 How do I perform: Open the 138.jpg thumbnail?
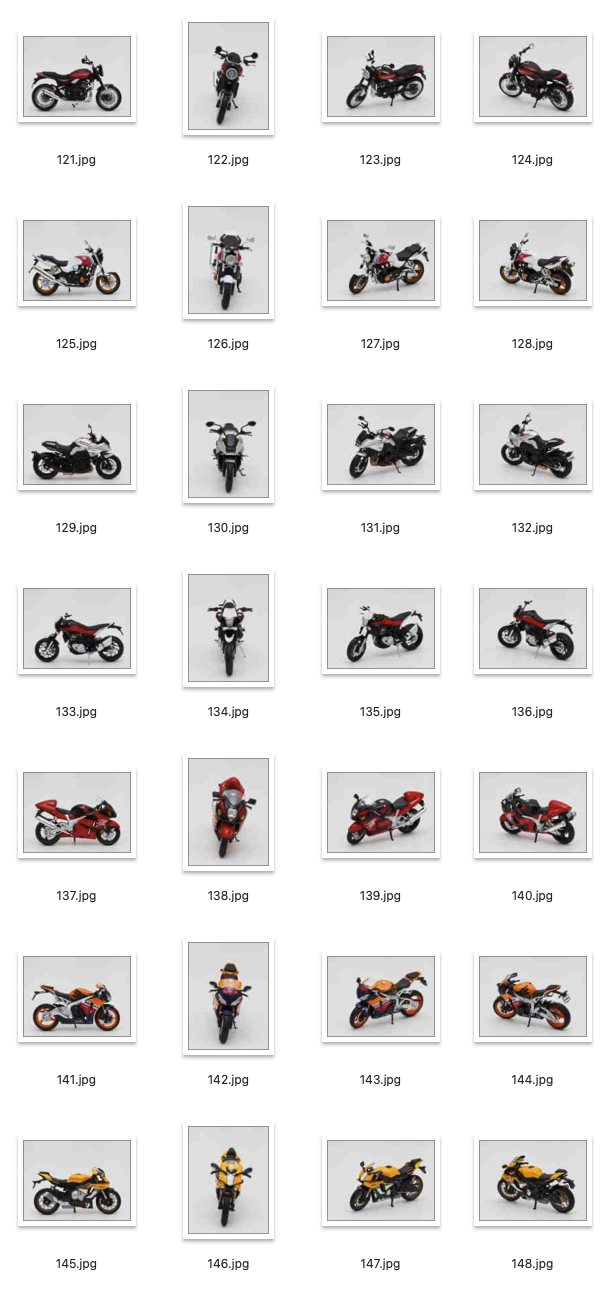[x=228, y=813]
